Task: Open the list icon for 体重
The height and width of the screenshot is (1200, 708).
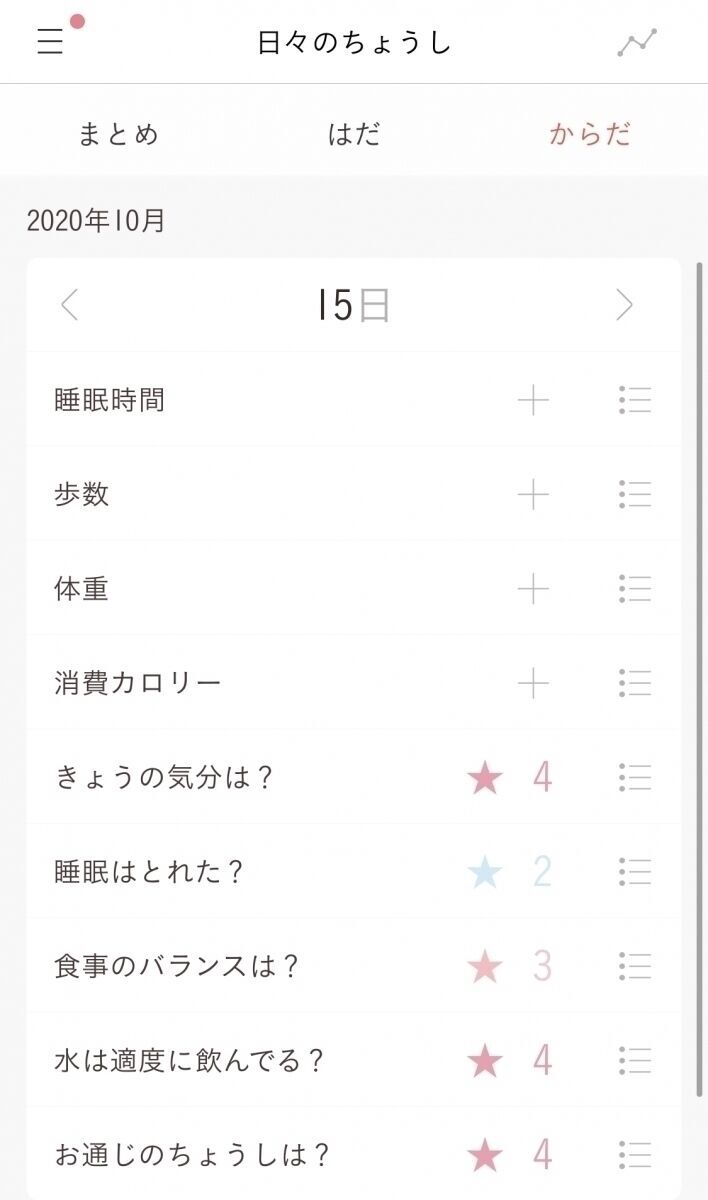Action: (x=635, y=589)
